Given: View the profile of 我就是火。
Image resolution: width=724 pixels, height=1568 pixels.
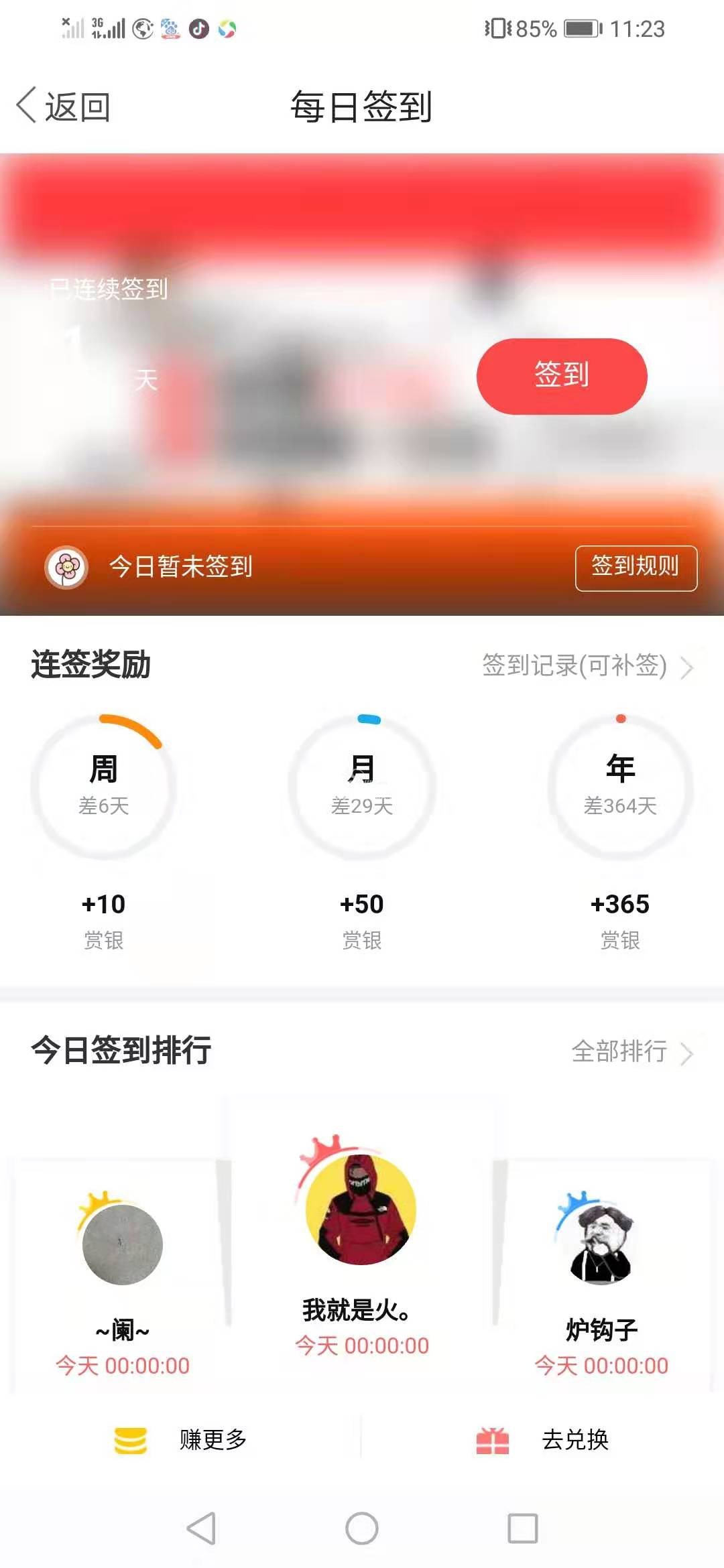Looking at the screenshot, I should coord(361,1210).
